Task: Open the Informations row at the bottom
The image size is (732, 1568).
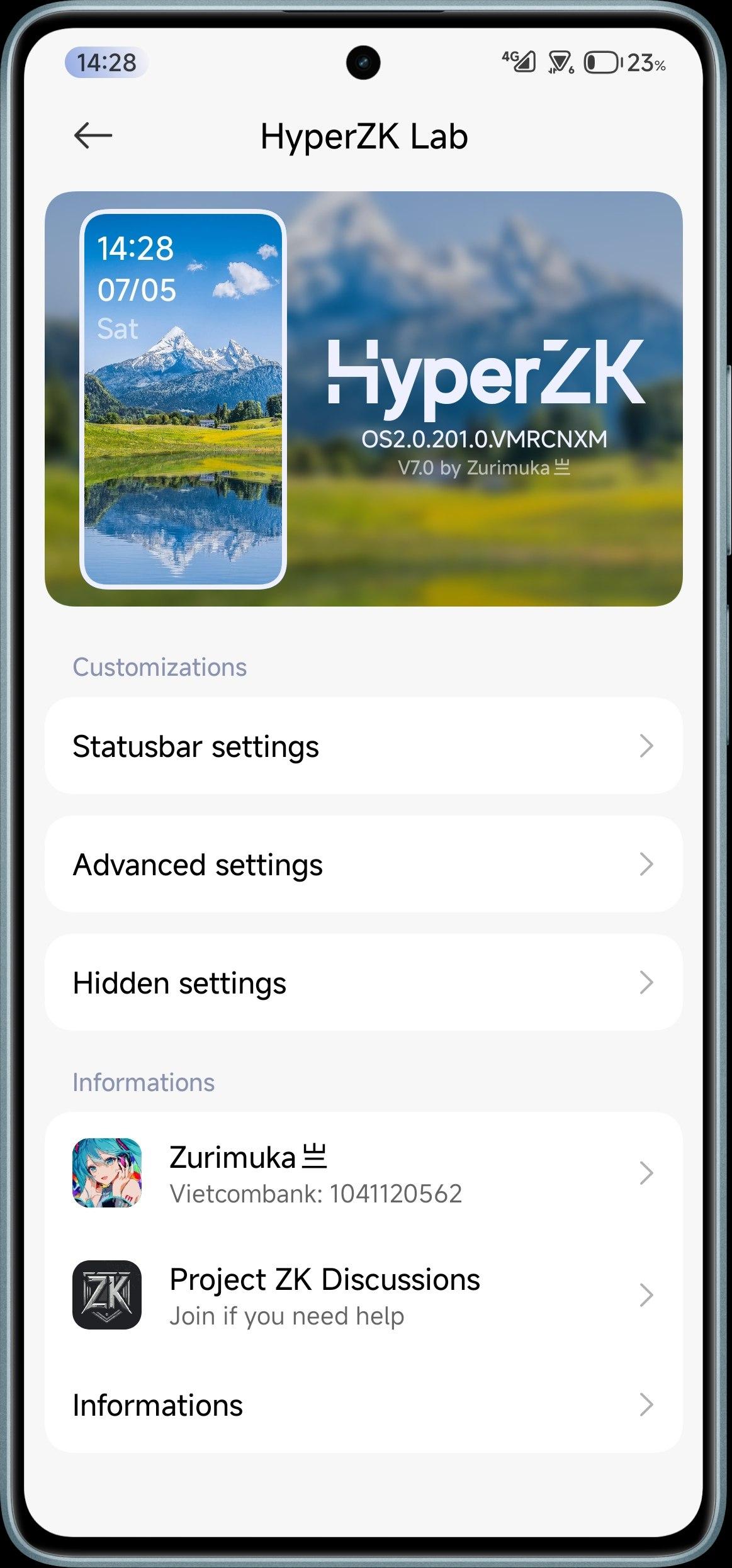Action: click(x=363, y=1406)
